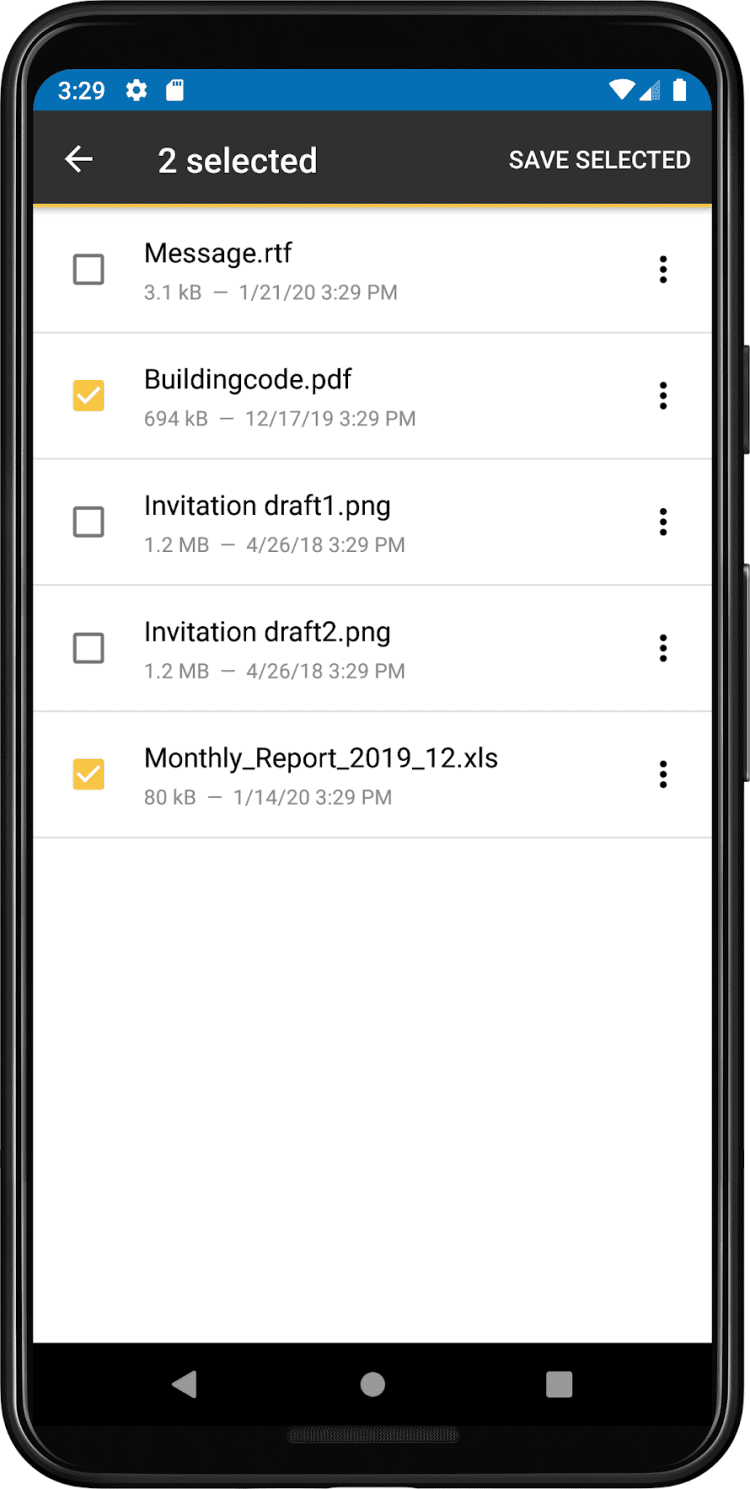Tap the system home button
Image resolution: width=750 pixels, height=1489 pixels.
[x=373, y=1384]
